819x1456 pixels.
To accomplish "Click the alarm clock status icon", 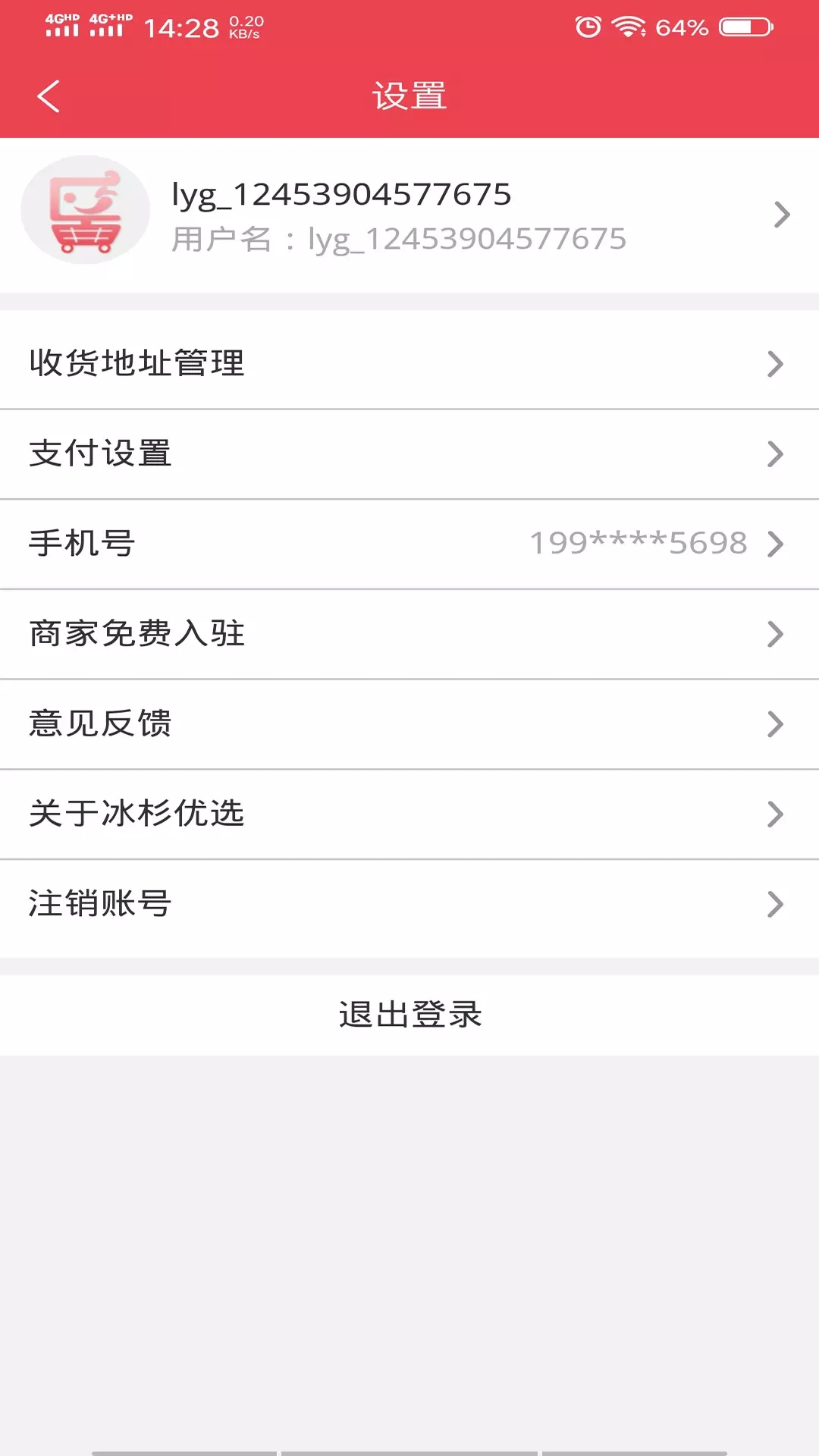I will coord(590,24).
